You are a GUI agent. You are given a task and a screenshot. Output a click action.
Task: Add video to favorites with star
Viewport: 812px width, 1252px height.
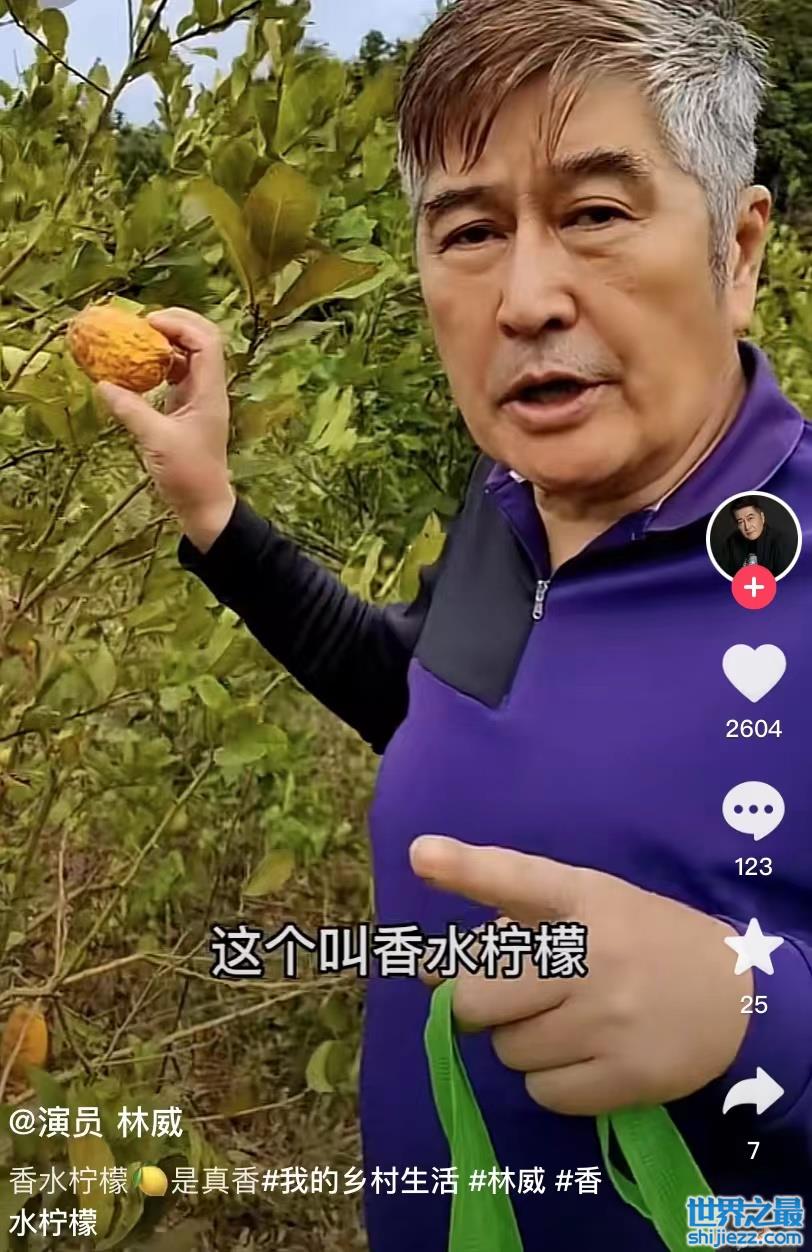(754, 949)
